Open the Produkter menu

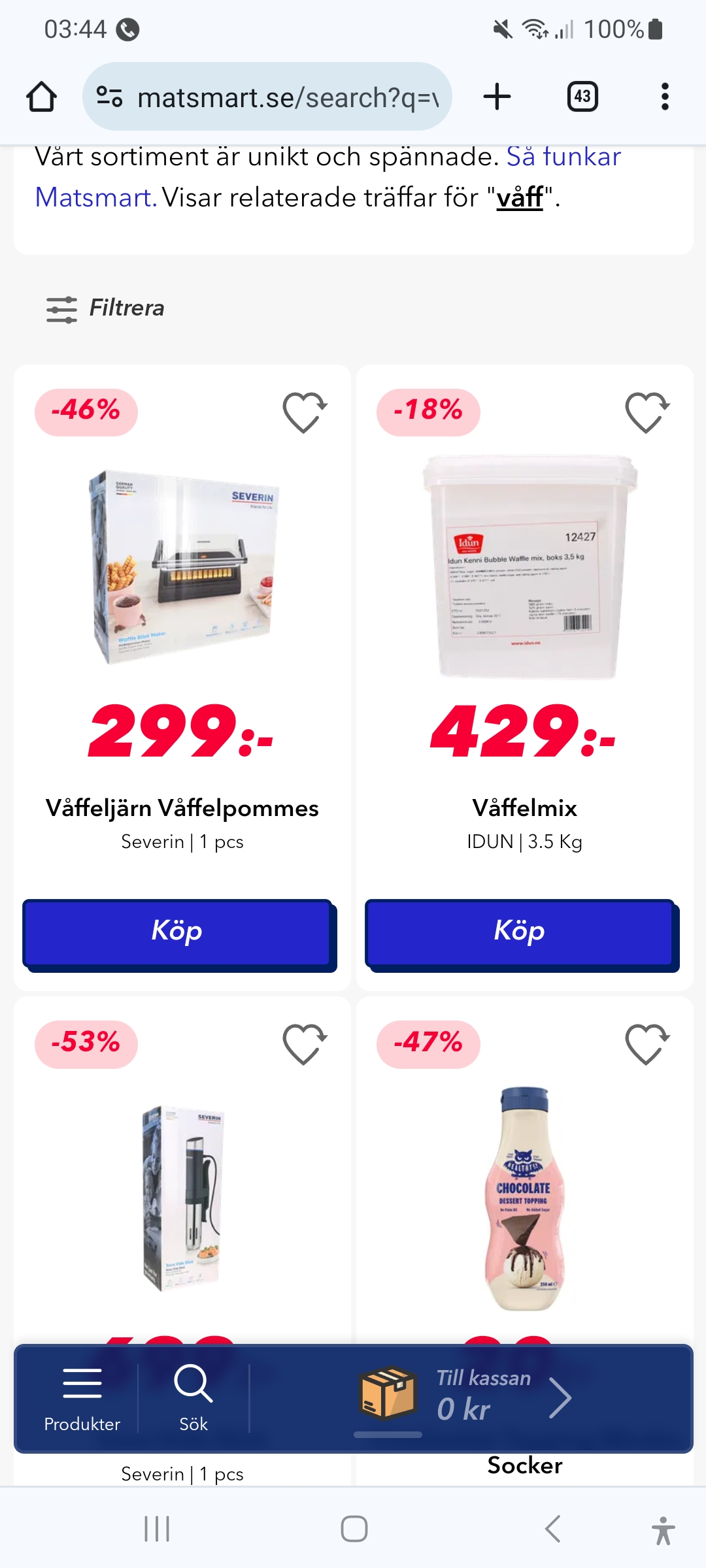tap(82, 1398)
